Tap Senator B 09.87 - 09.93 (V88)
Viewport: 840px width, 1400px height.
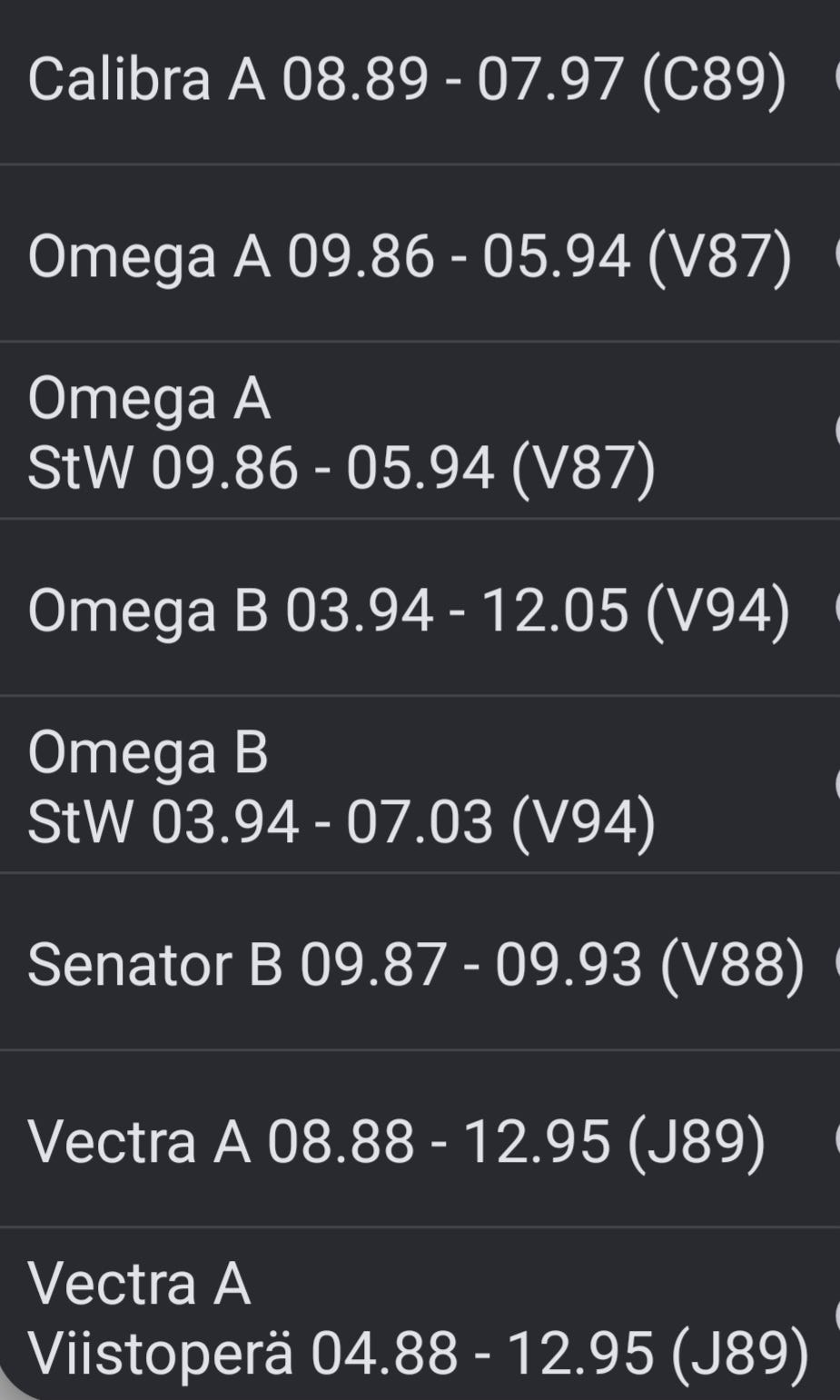coord(416,964)
